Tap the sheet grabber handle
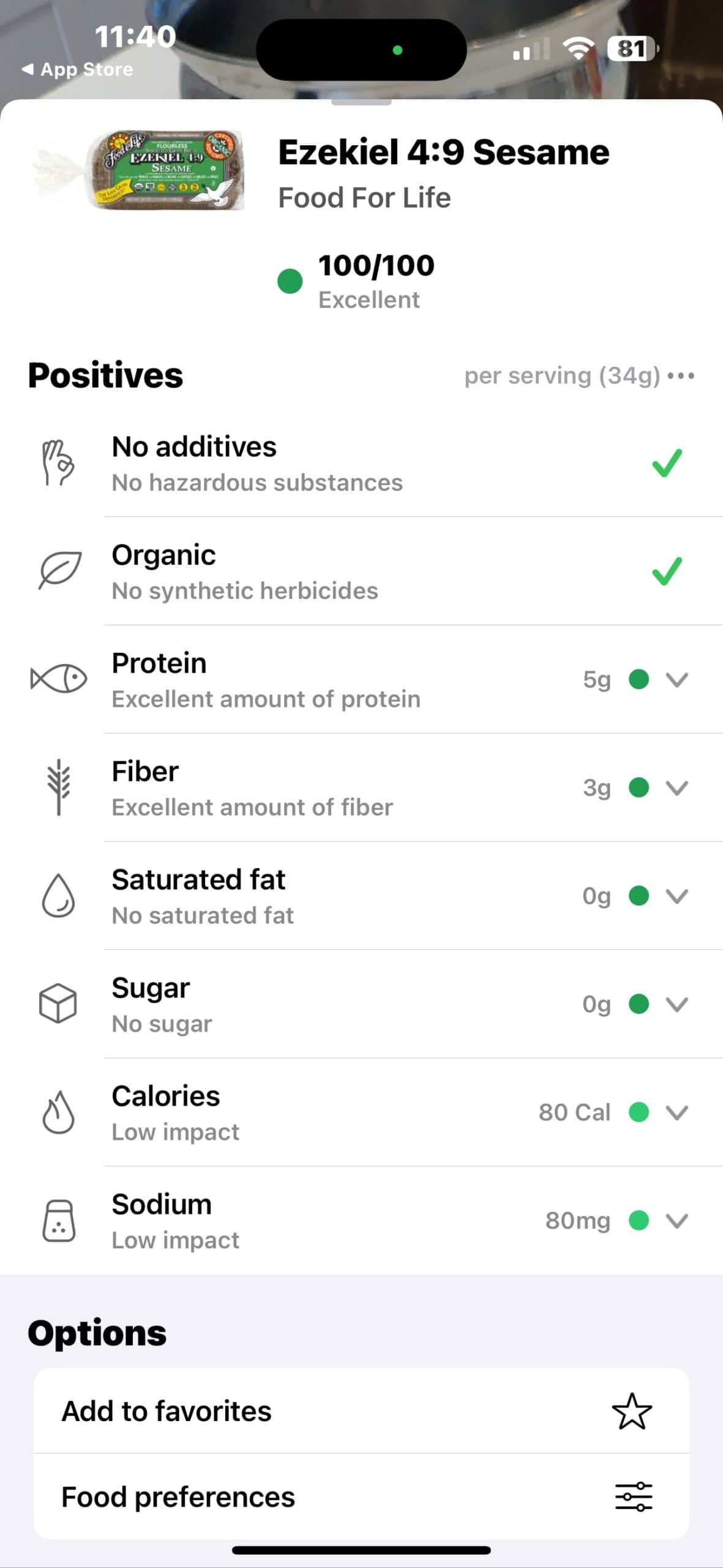Viewport: 723px width, 1568px height. click(361, 102)
